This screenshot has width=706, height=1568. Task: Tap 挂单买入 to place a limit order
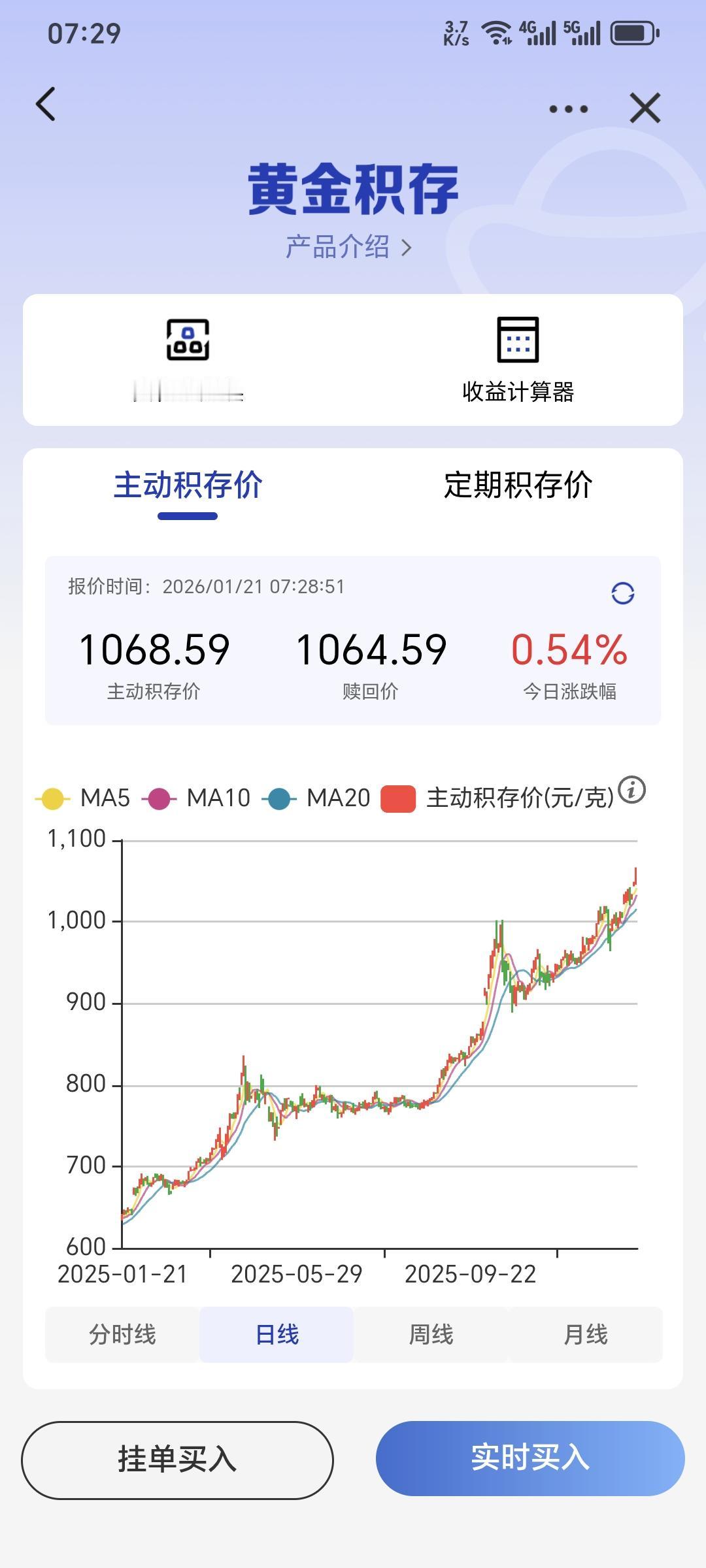click(x=177, y=1460)
